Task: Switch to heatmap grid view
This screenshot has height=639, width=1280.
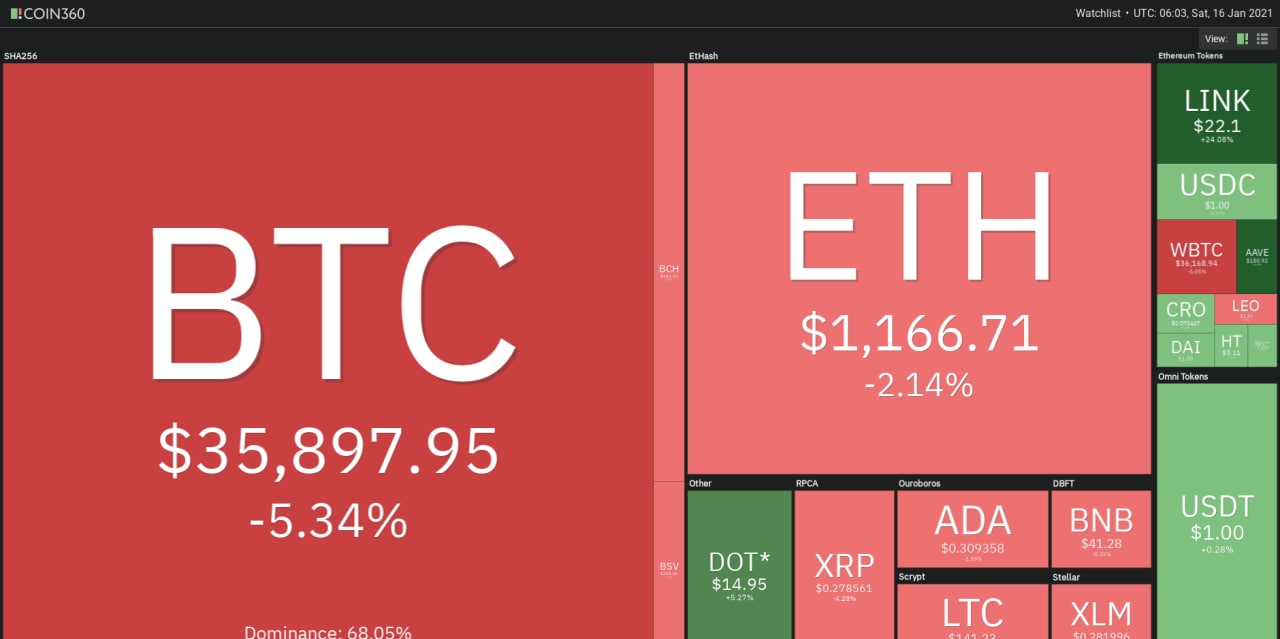Action: click(x=1243, y=39)
